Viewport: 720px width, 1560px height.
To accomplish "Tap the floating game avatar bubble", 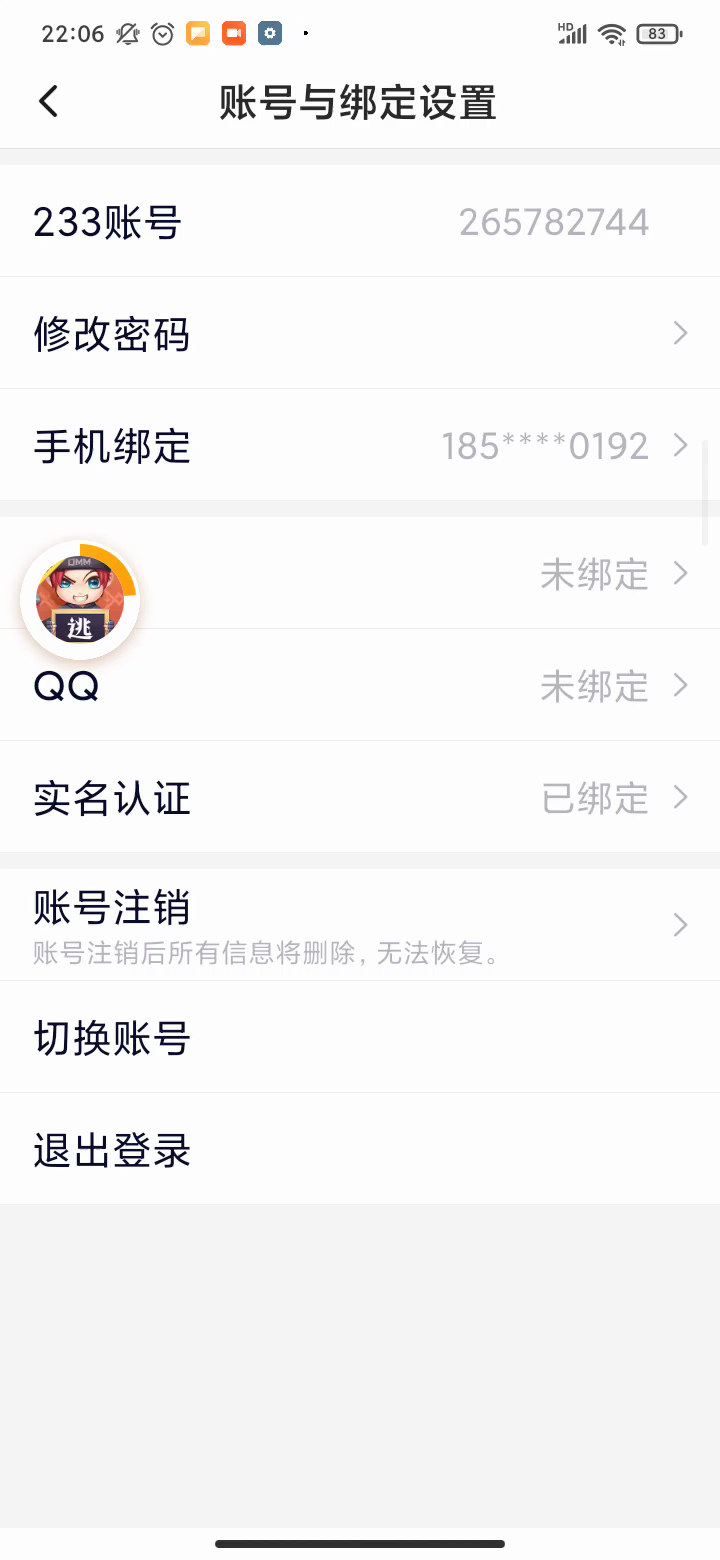I will point(80,600).
